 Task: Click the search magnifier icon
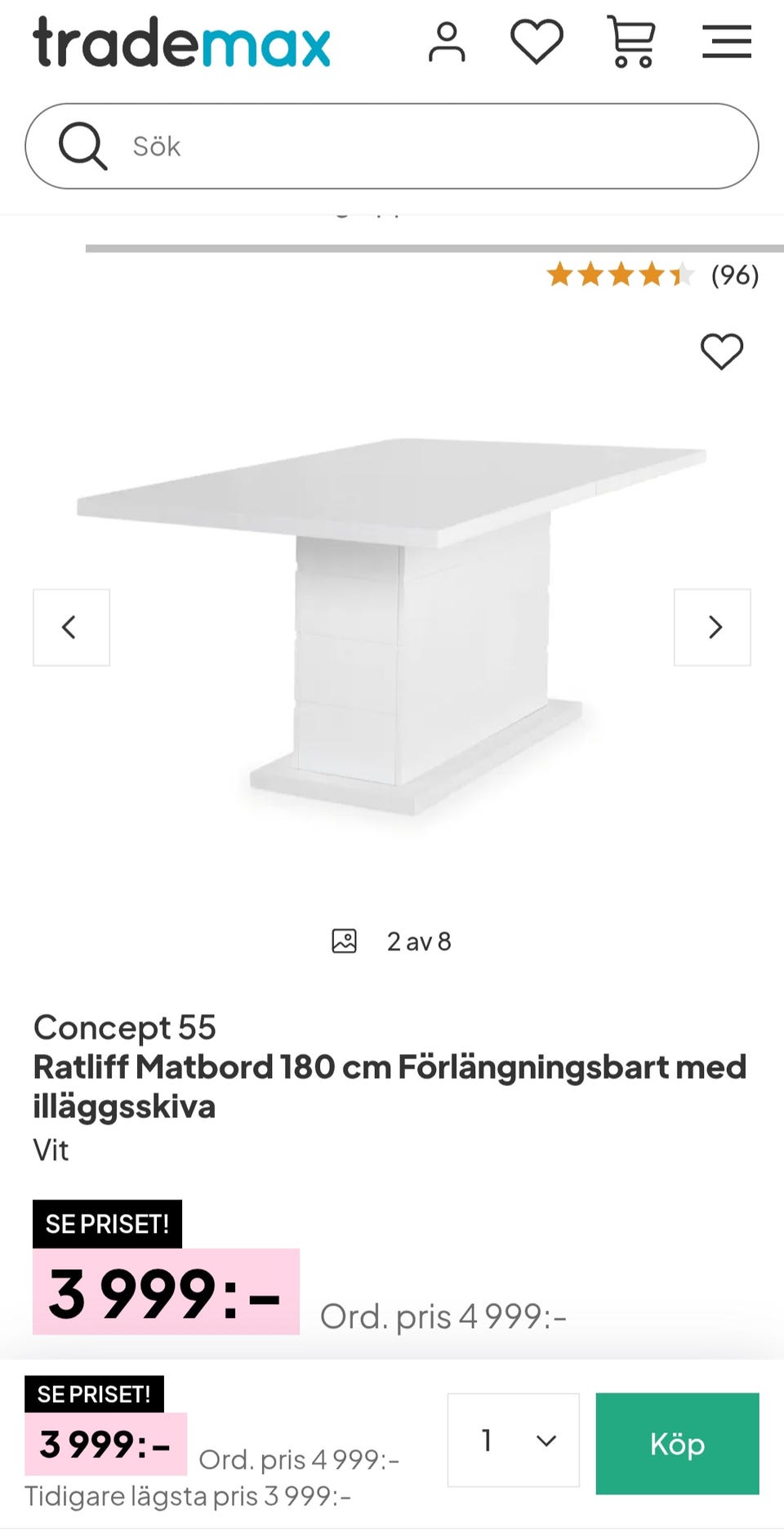coord(82,145)
